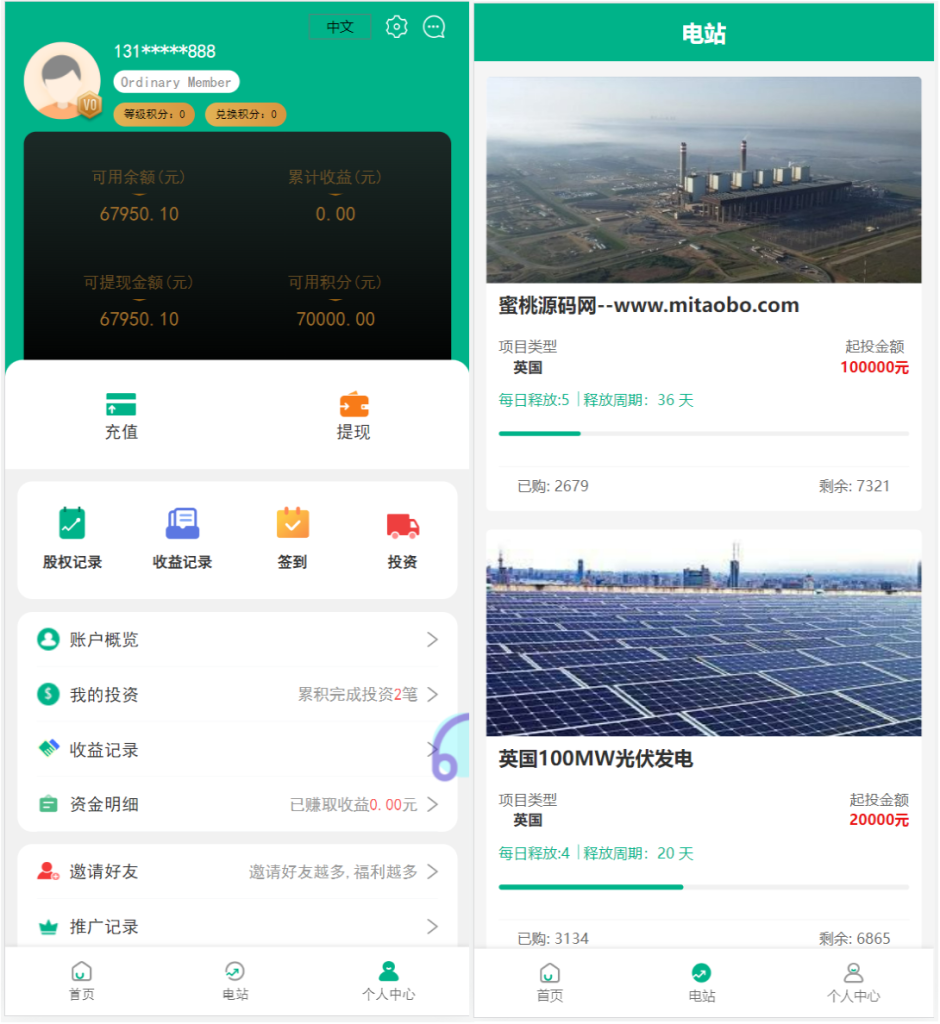Select the 股权记录 clipboard icon
940x1024 pixels.
click(70, 522)
